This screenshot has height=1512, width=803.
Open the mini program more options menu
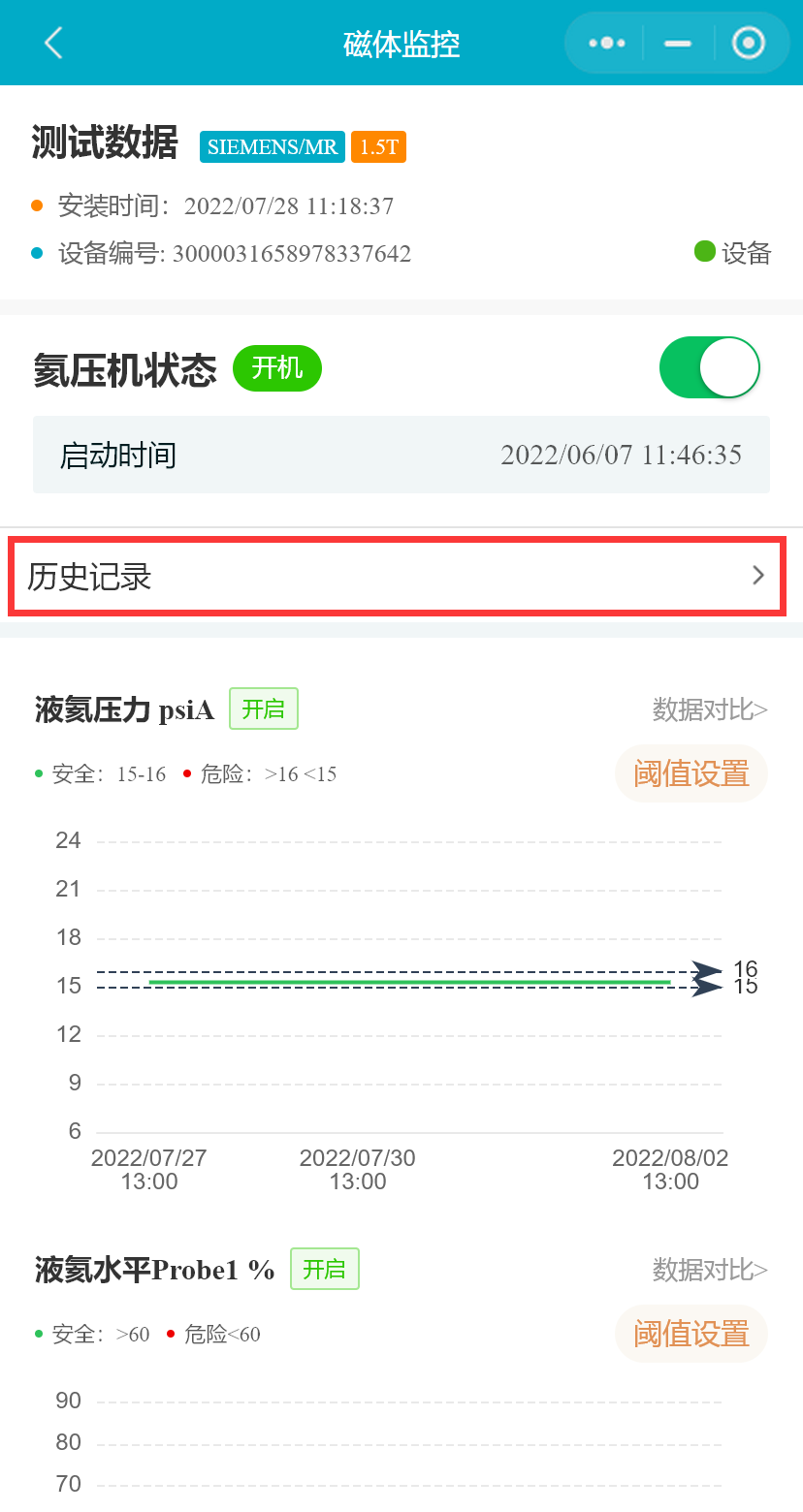[607, 43]
